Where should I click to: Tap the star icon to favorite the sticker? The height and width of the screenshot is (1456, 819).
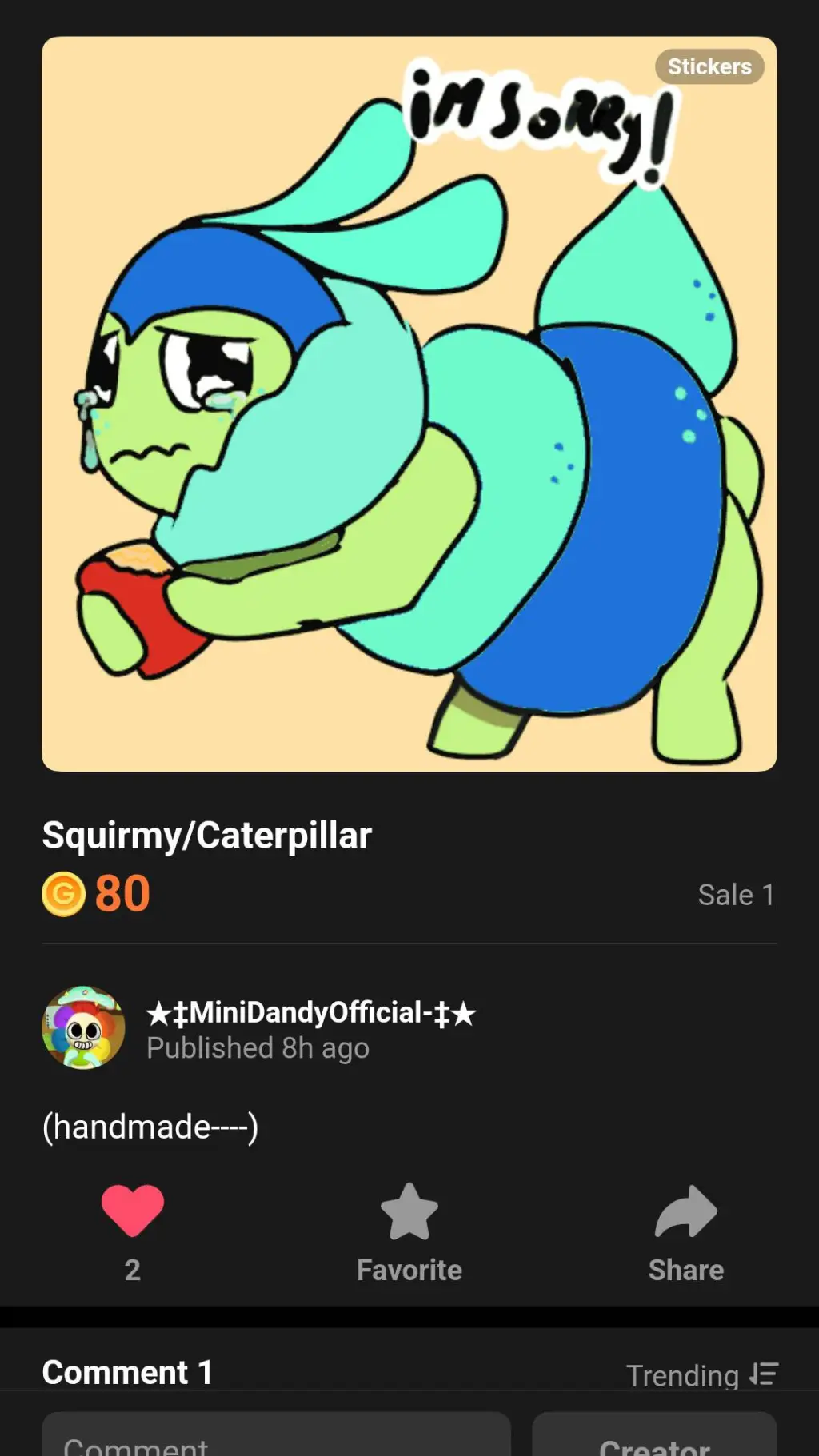pos(409,1215)
